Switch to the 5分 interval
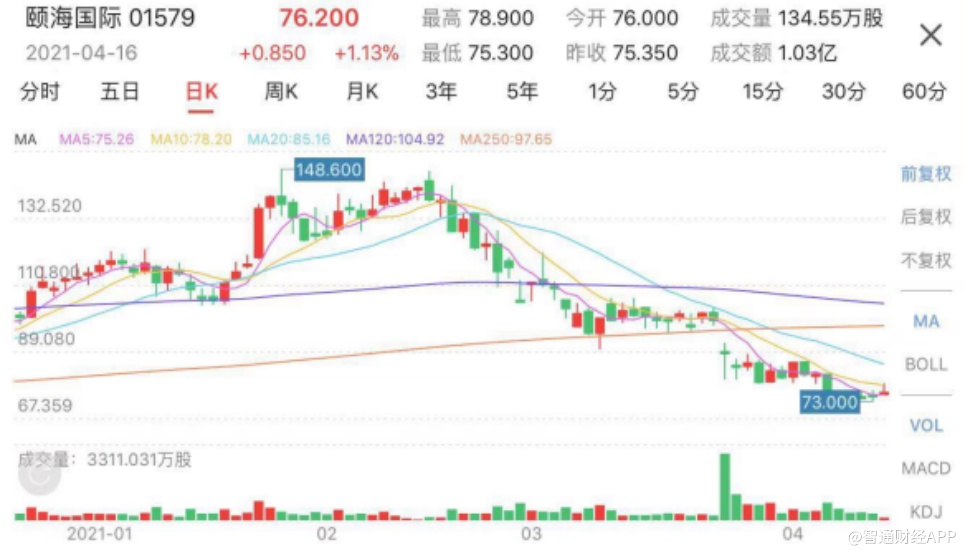Viewport: 966px width, 556px height. coord(683,93)
